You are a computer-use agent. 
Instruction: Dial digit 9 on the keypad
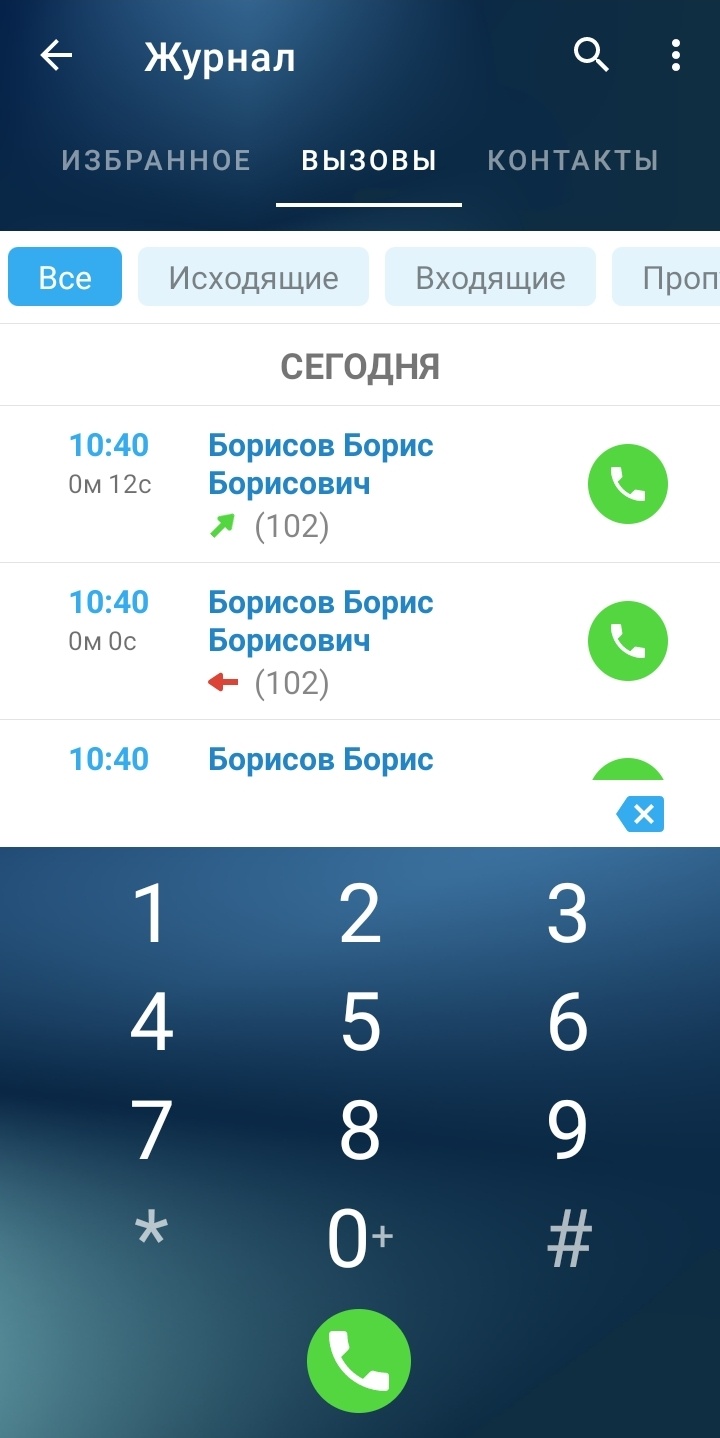(x=567, y=1131)
